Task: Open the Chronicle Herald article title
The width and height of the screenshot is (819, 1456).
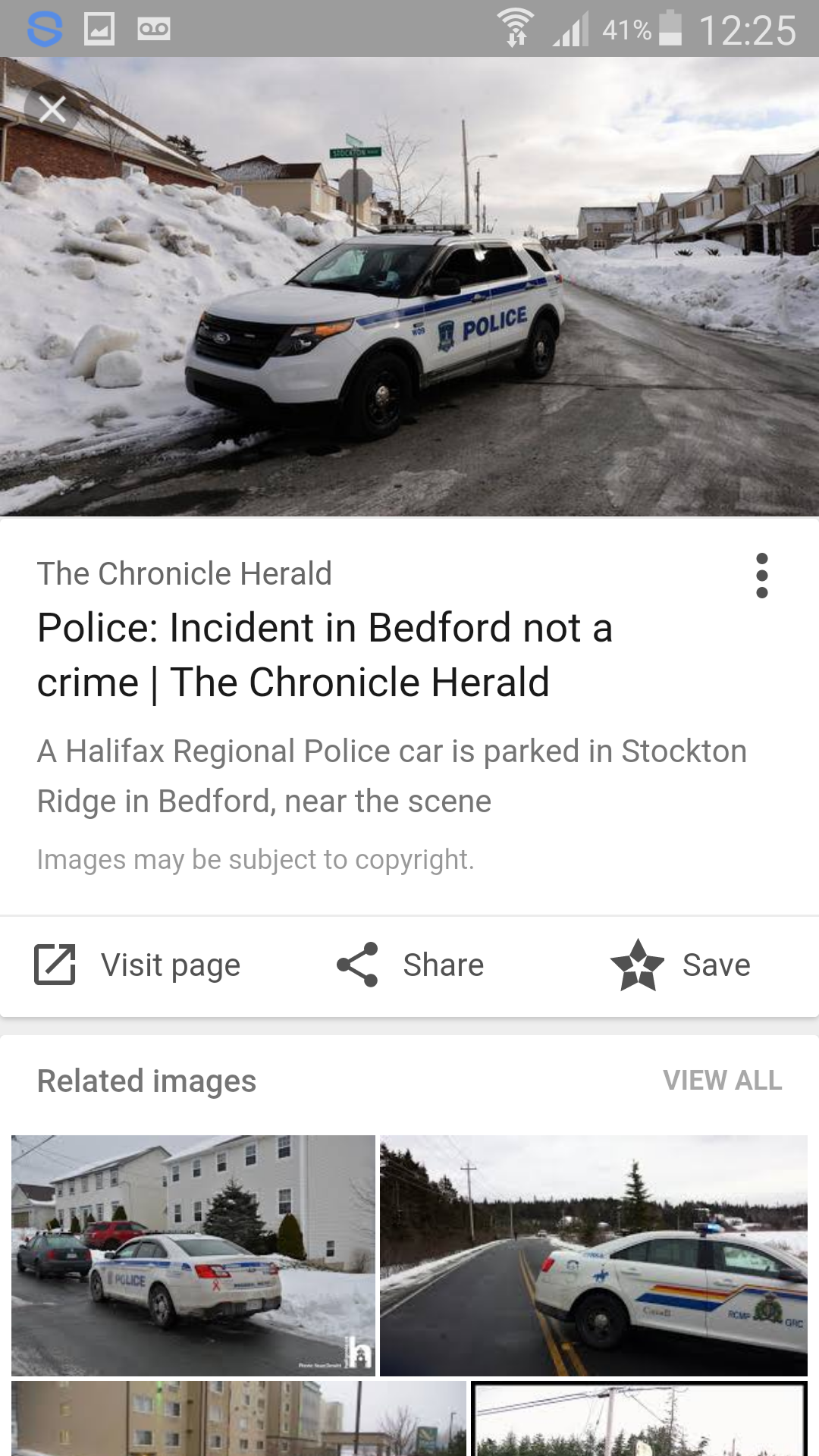Action: 325,654
